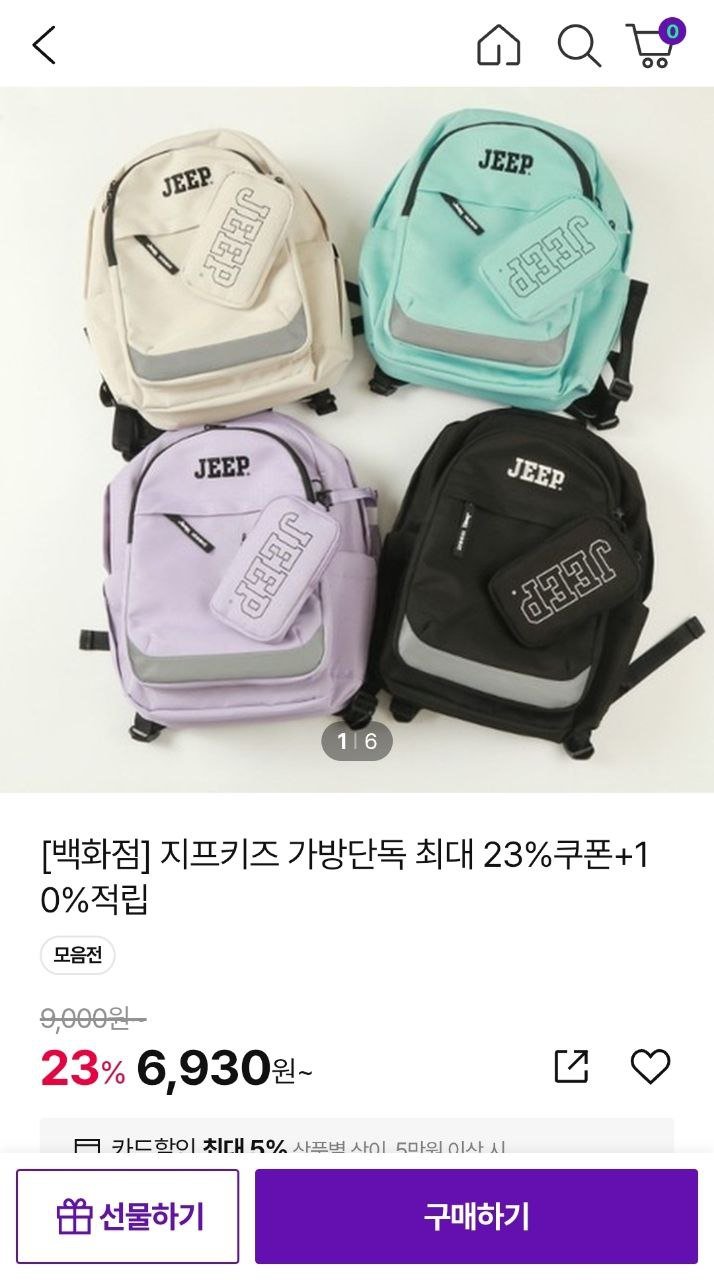Go back with the top-left arrow
Image resolution: width=714 pixels, height=1280 pixels.
click(x=44, y=45)
